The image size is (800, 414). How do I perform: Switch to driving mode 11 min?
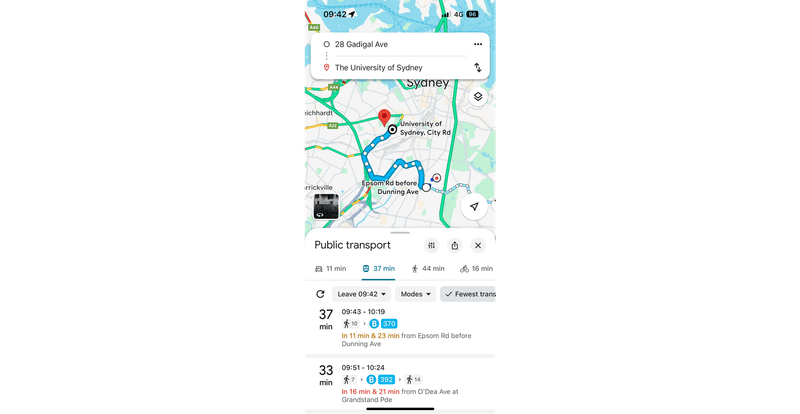[330, 269]
